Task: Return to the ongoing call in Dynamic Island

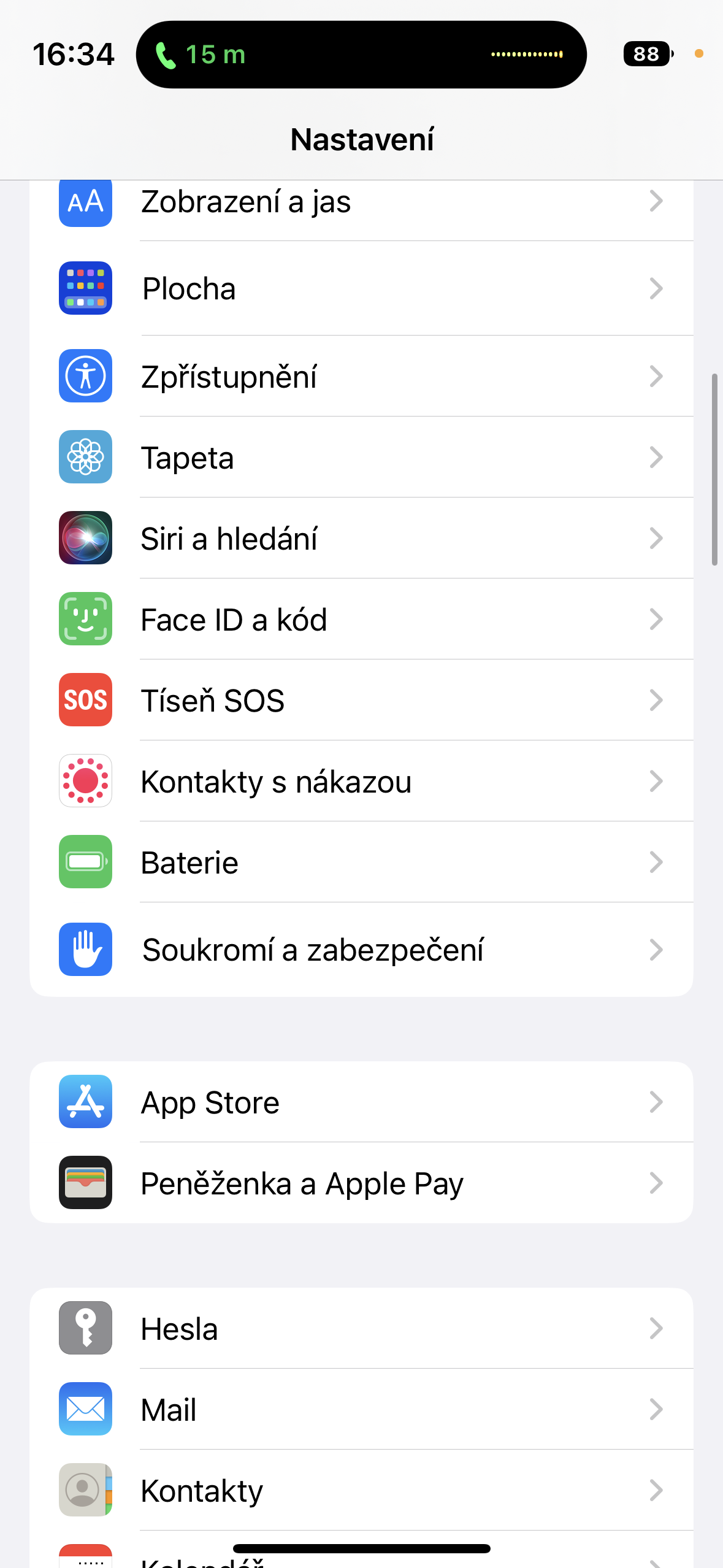Action: 361,55
